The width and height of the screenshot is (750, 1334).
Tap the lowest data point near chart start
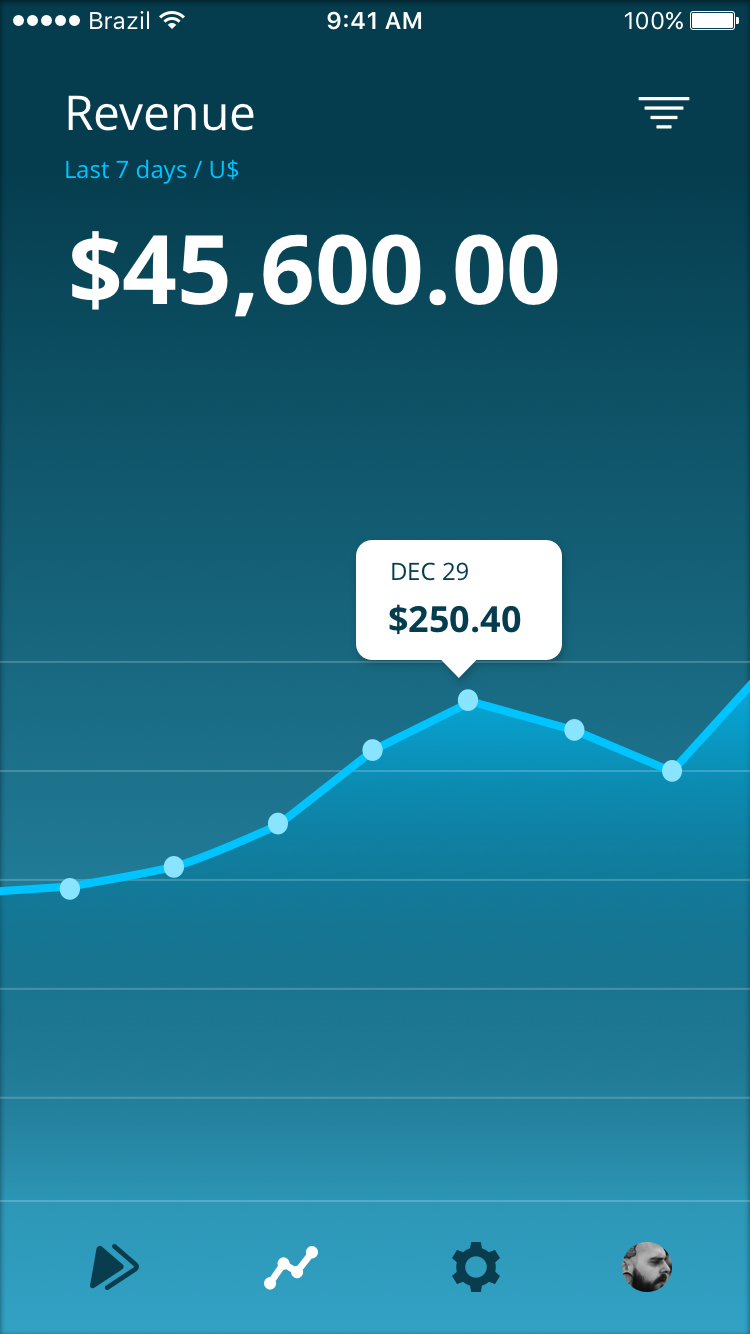[69, 888]
